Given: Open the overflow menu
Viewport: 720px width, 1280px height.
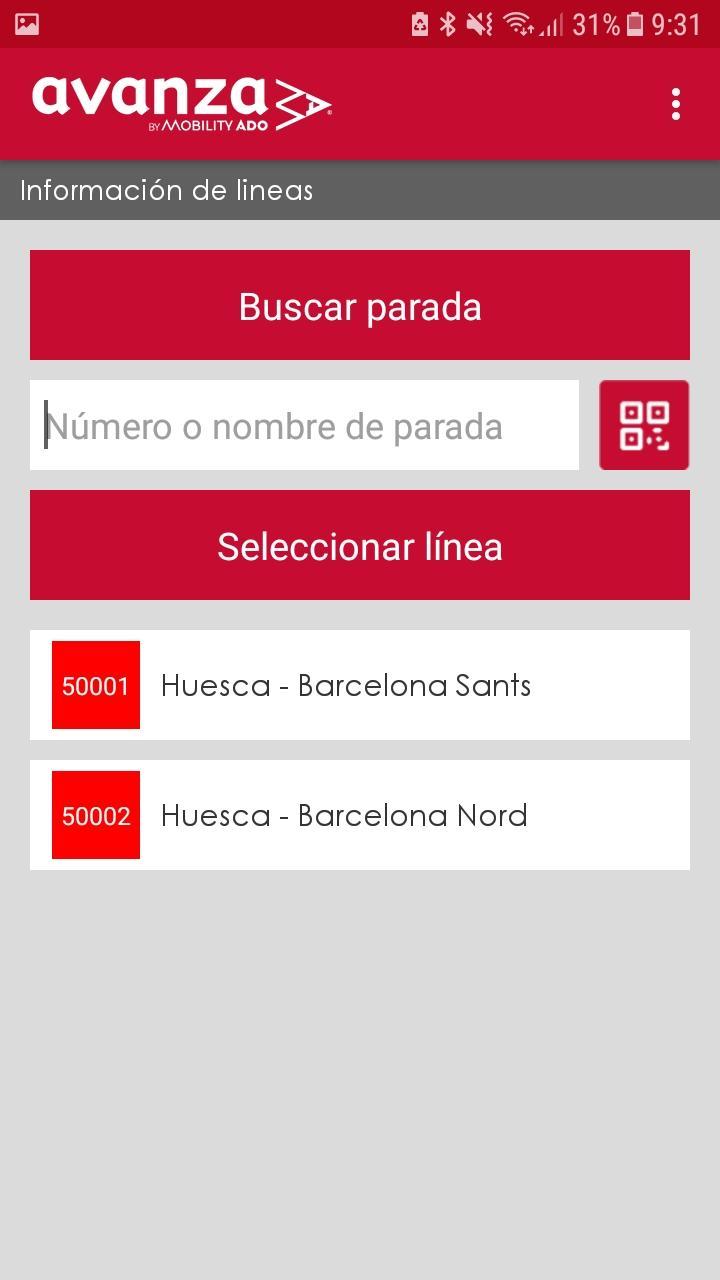Looking at the screenshot, I should pyautogui.click(x=676, y=104).
